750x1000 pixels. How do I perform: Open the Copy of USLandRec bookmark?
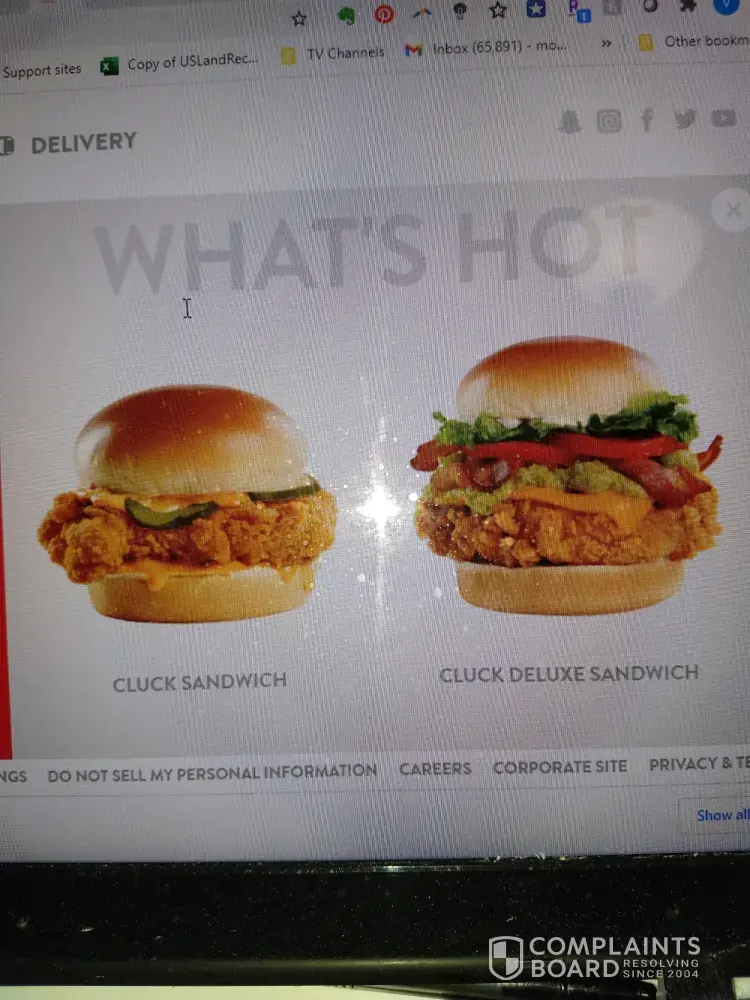click(180, 65)
